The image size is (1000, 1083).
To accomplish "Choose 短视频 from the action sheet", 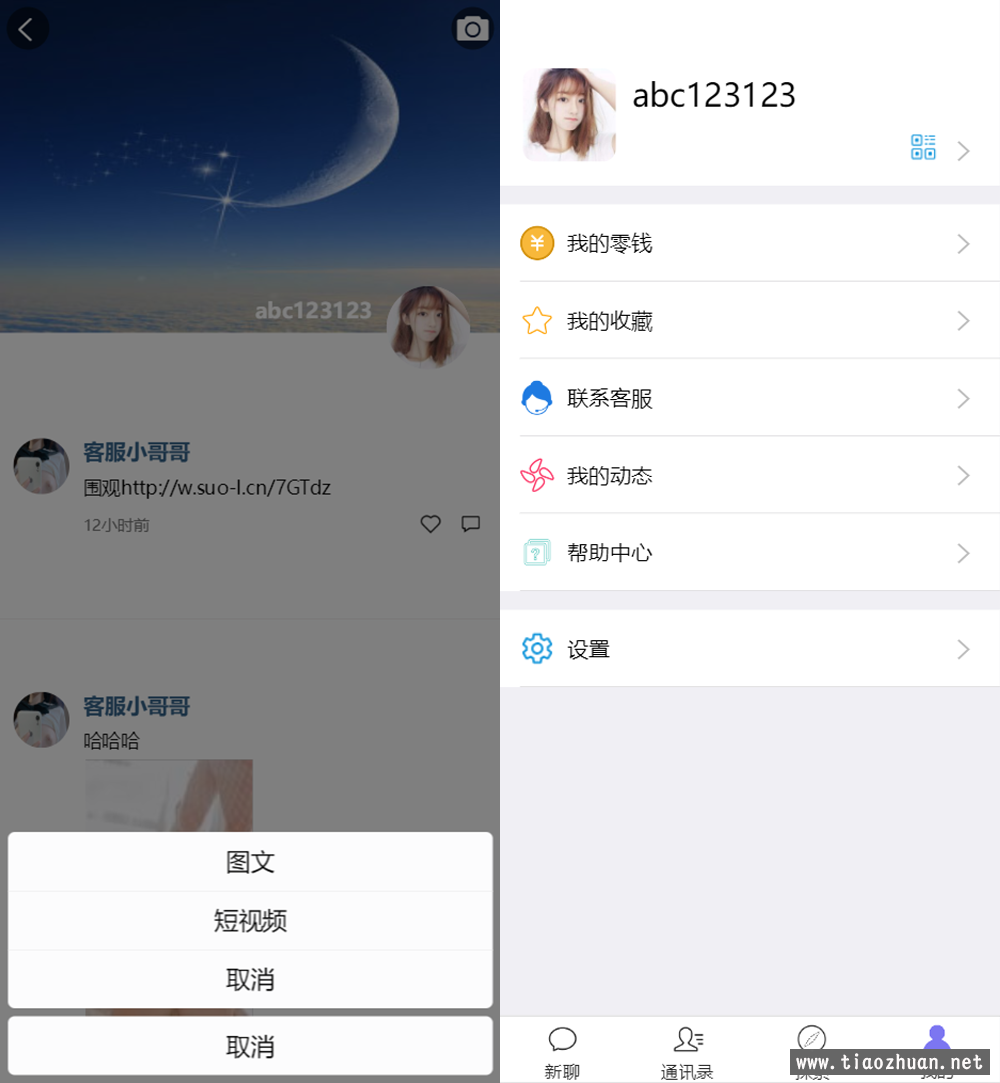I will [250, 920].
